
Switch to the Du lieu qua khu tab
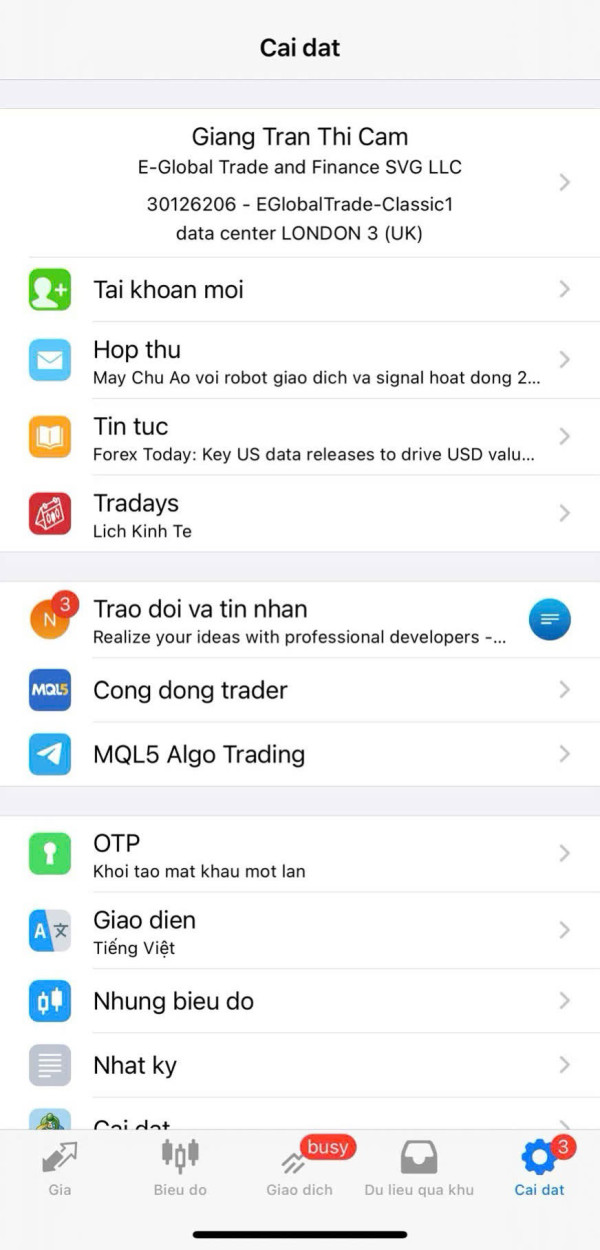(x=419, y=1167)
